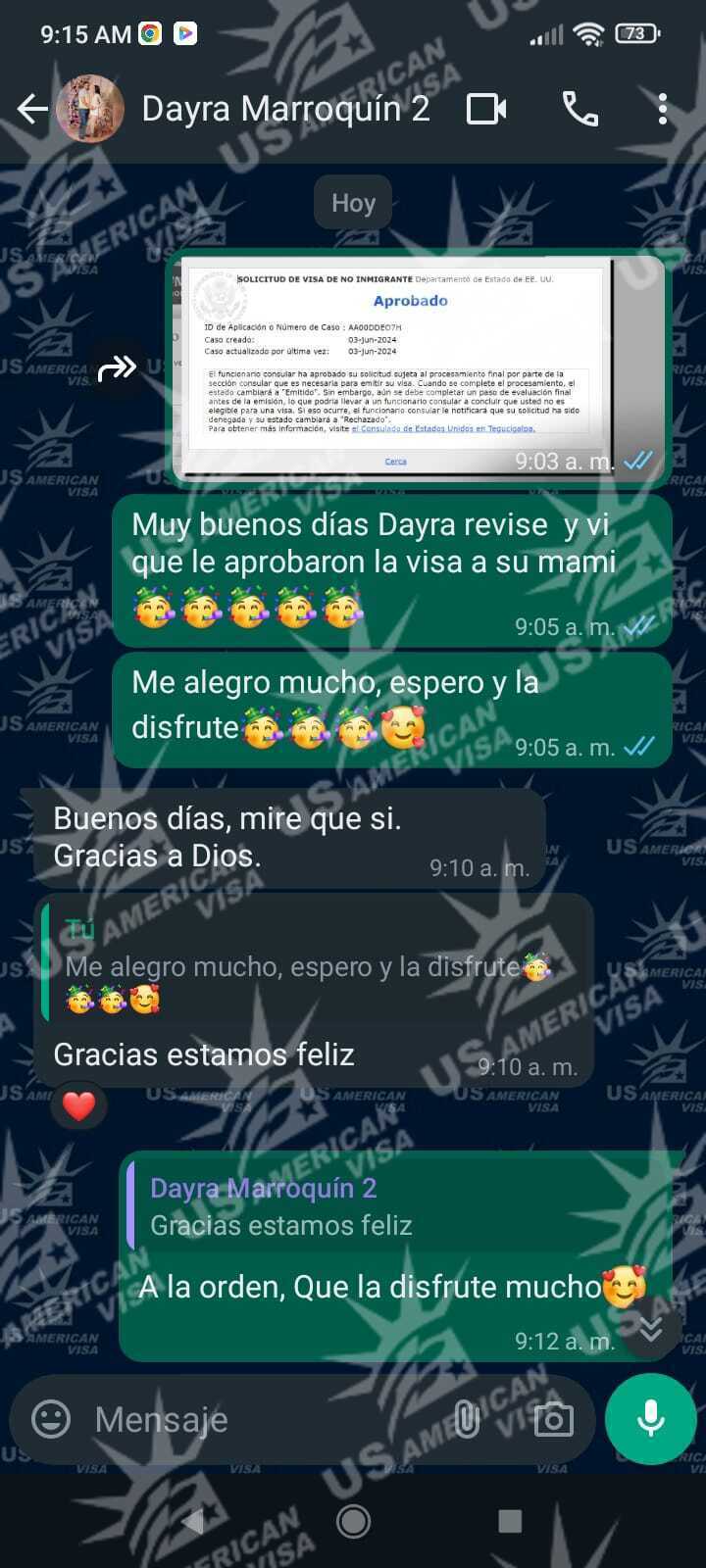
Task: Record a voice message
Action: tap(651, 1419)
